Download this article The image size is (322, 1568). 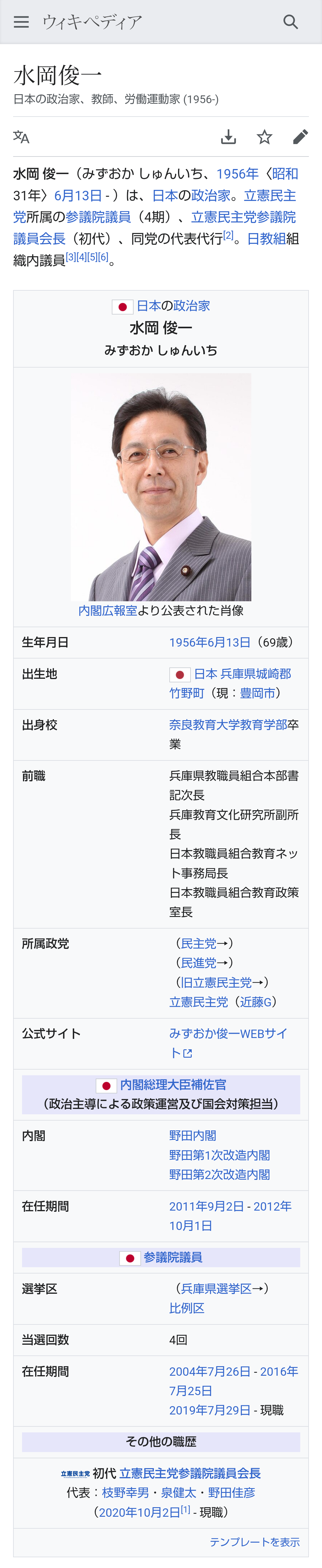coord(228,137)
